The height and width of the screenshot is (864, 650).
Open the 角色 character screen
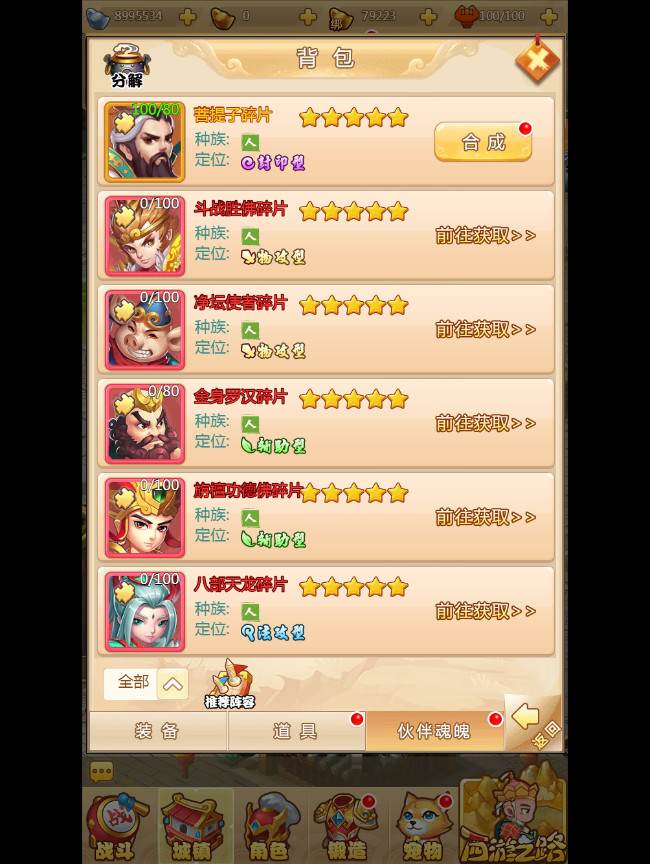(270, 827)
